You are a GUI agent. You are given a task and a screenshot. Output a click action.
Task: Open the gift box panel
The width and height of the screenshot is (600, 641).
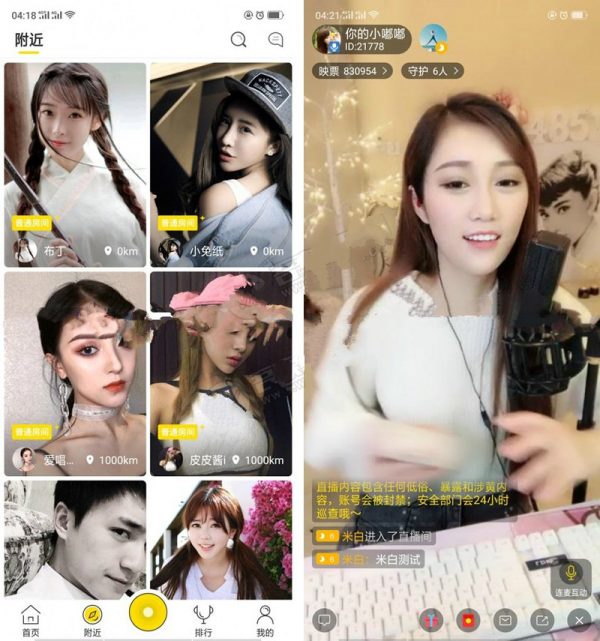click(431, 620)
